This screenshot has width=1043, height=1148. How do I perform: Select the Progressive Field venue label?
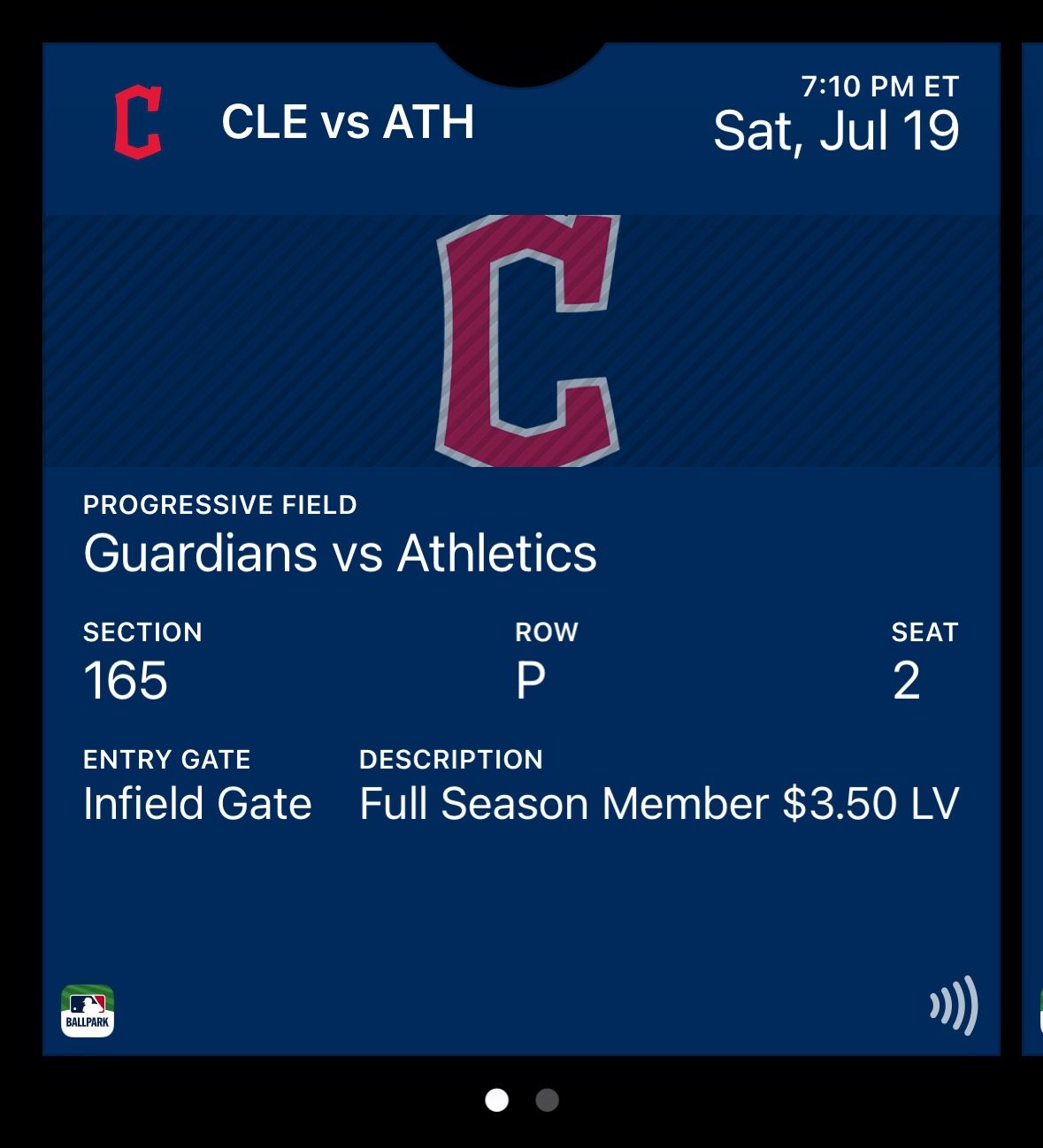pyautogui.click(x=219, y=504)
